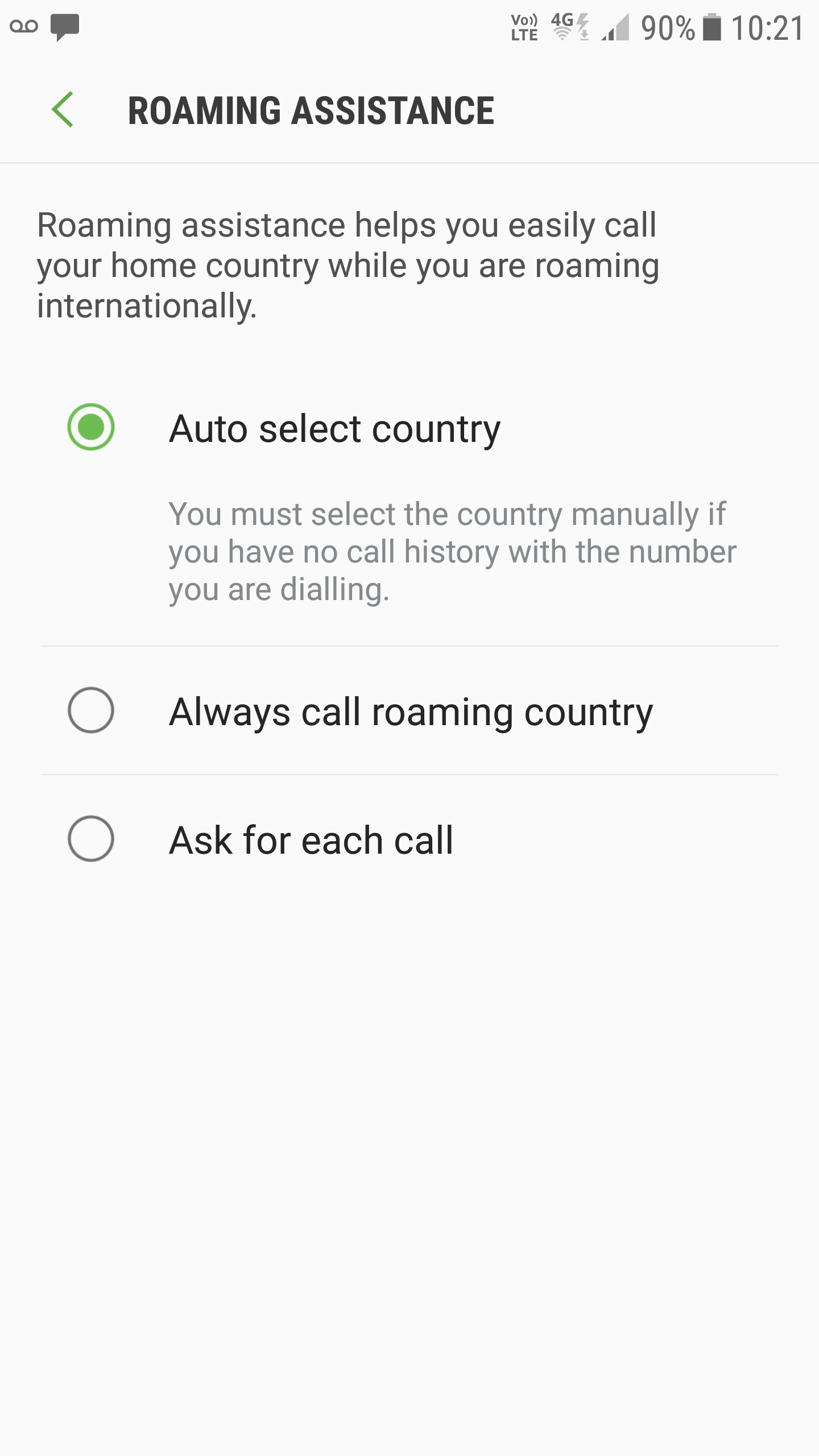Go back from Roaming Assistance
819x1456 pixels.
63,110
